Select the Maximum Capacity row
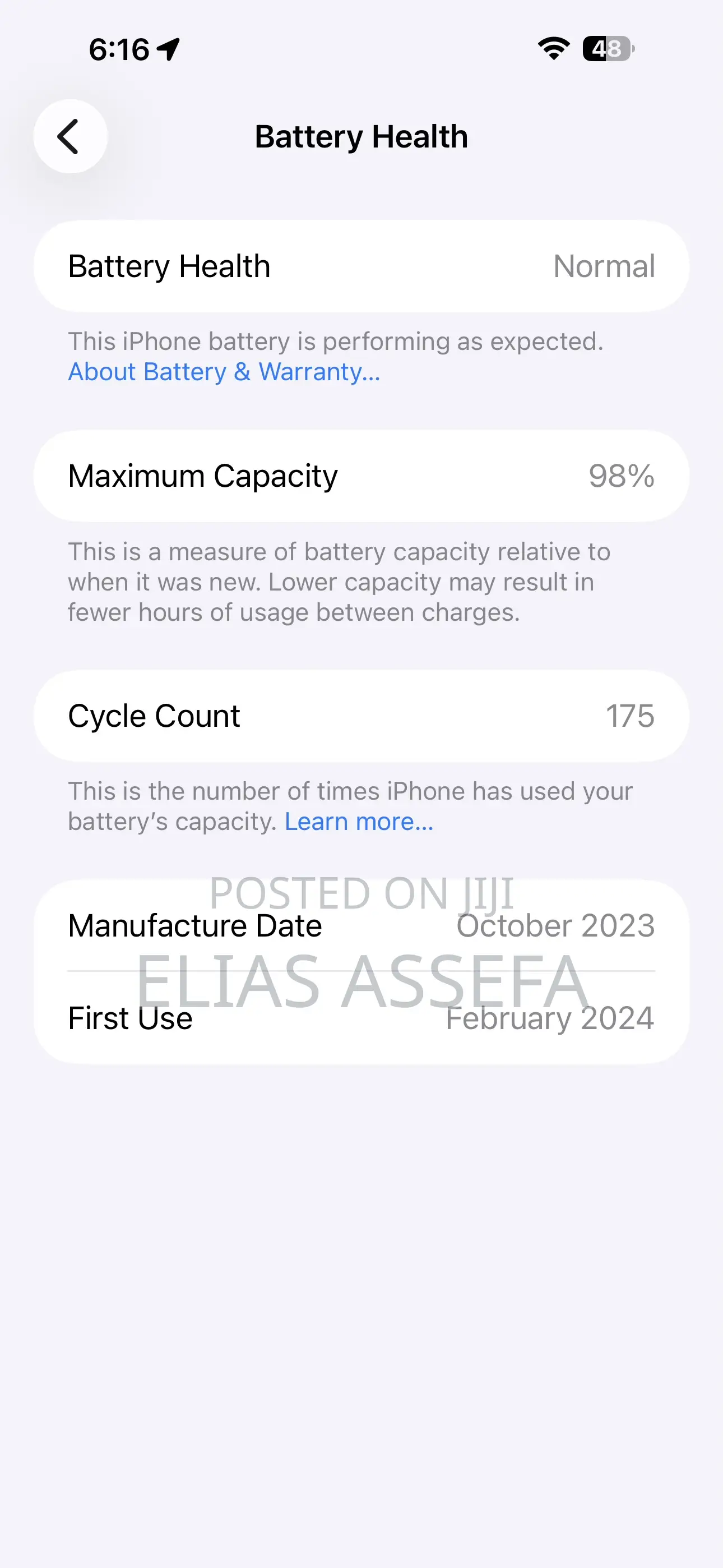 coord(361,476)
